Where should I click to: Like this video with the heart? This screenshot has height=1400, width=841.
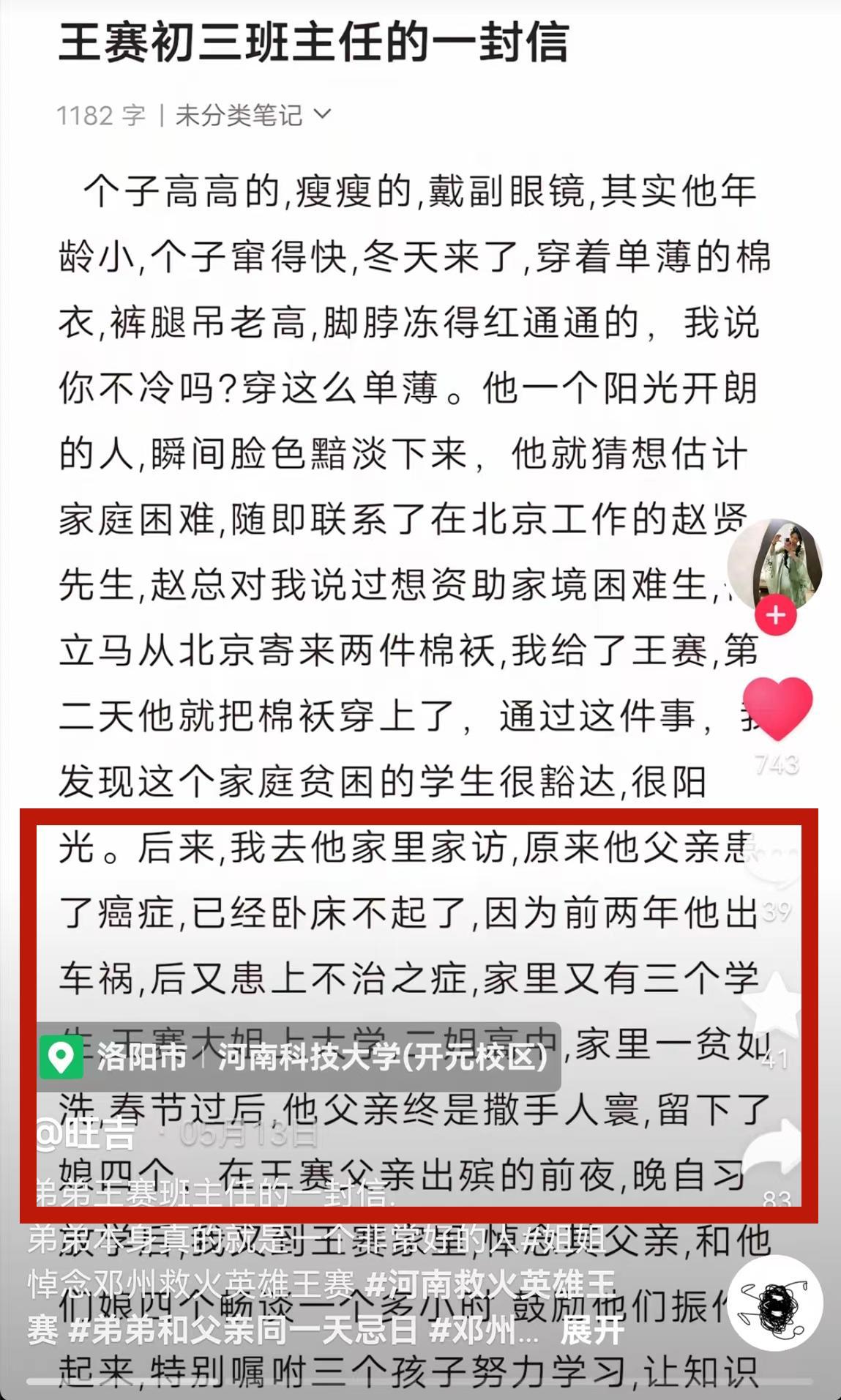coord(777,707)
